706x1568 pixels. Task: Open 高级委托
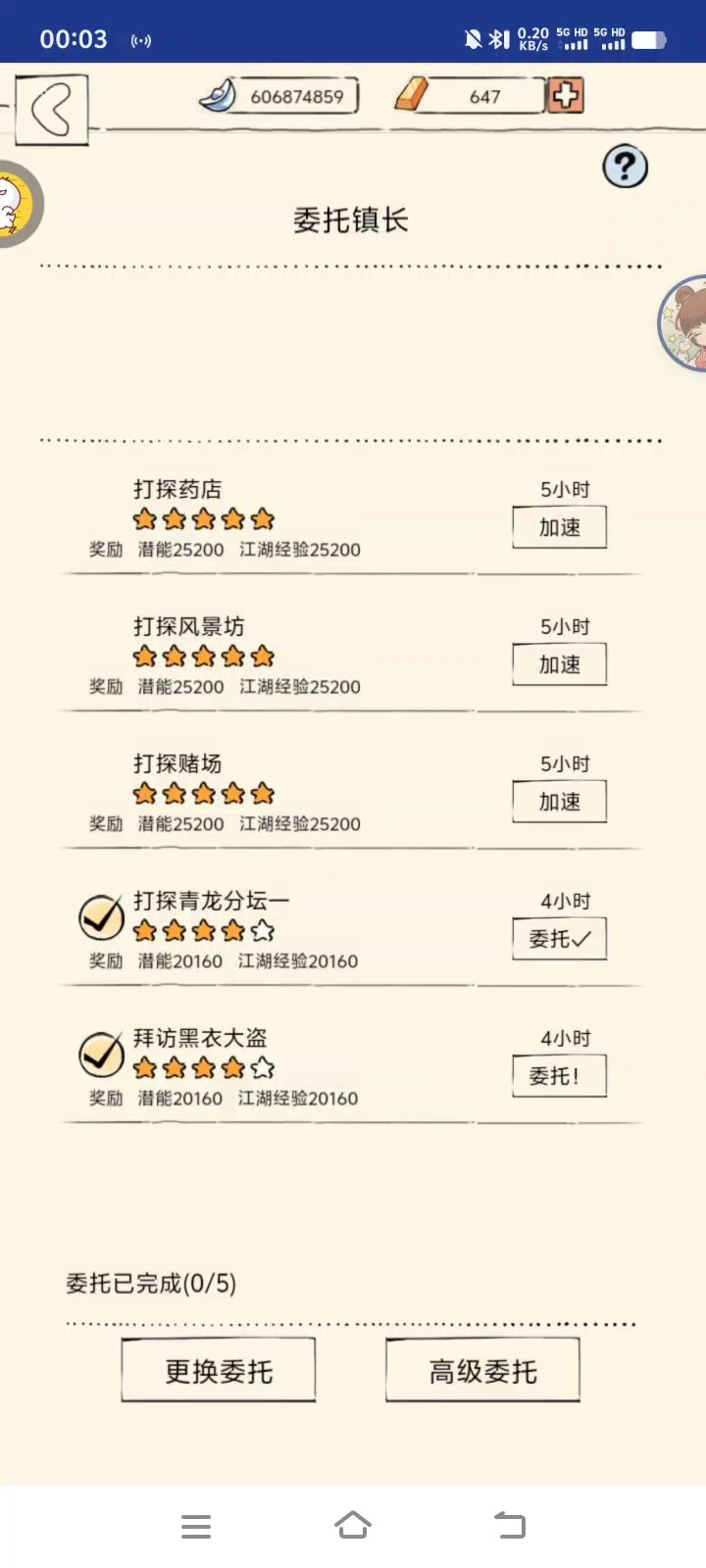tap(482, 1371)
